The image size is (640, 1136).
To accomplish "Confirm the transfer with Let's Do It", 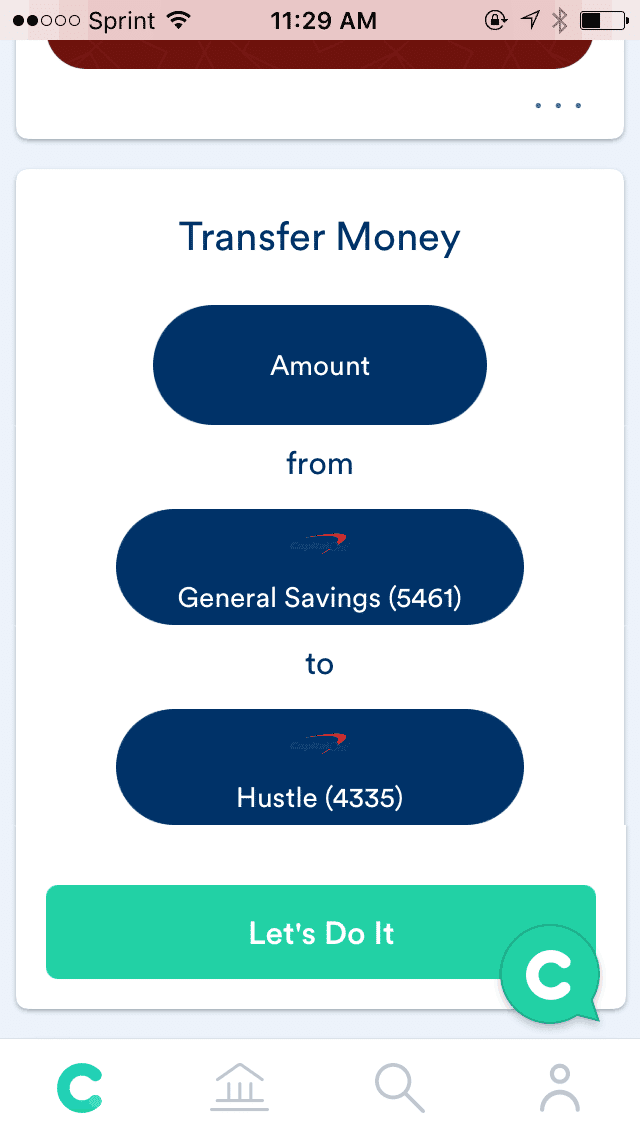I will pos(320,932).
